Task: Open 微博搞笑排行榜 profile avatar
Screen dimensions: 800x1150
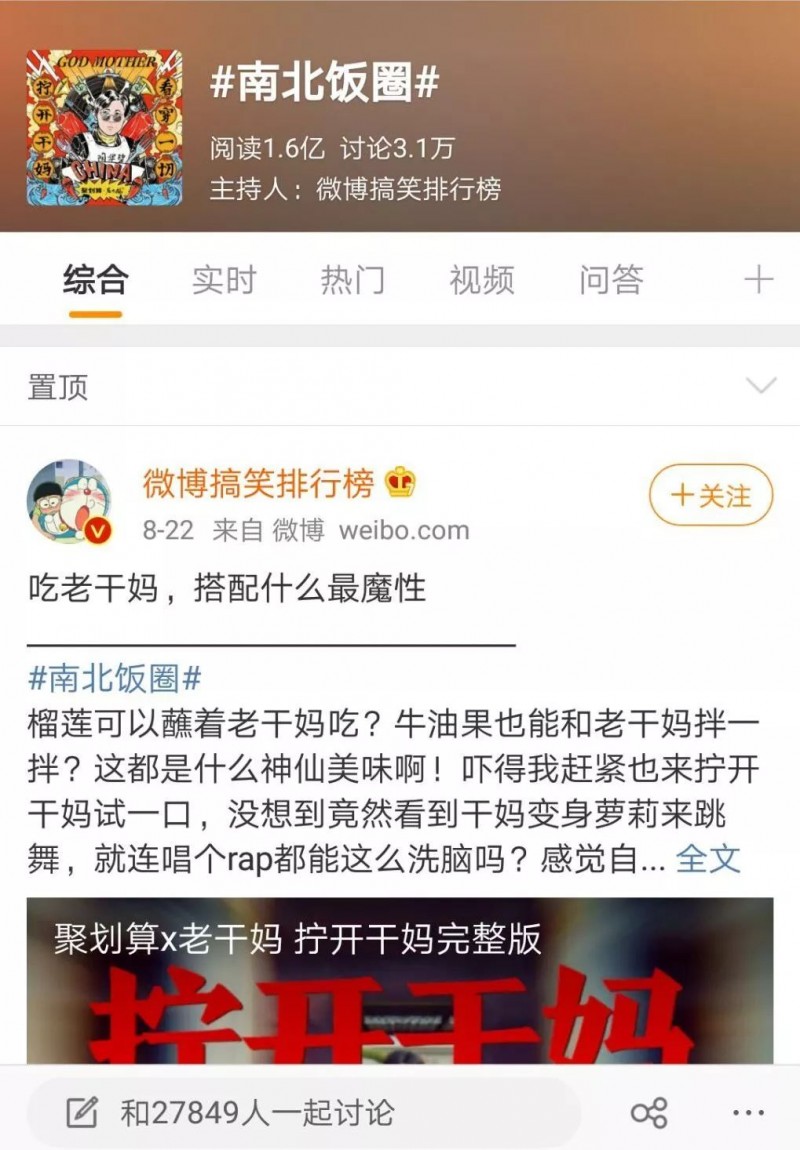Action: (70, 502)
